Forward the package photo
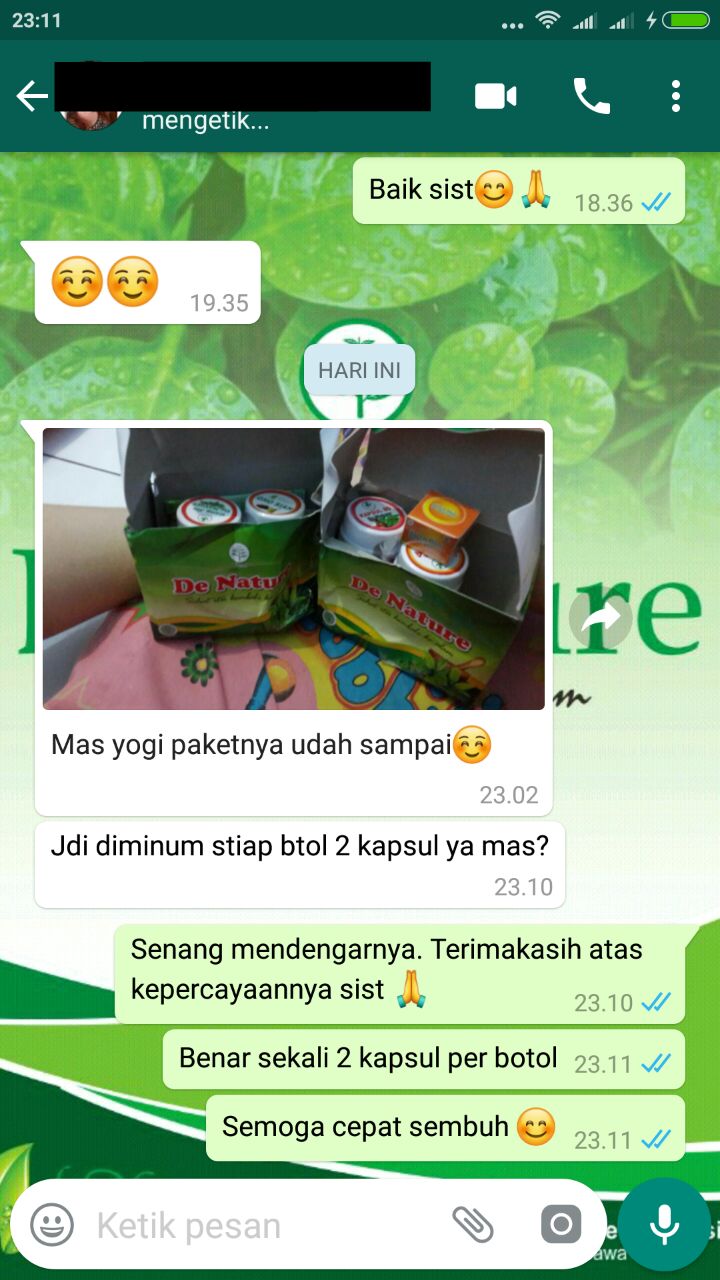The image size is (720, 1280). coord(600,621)
